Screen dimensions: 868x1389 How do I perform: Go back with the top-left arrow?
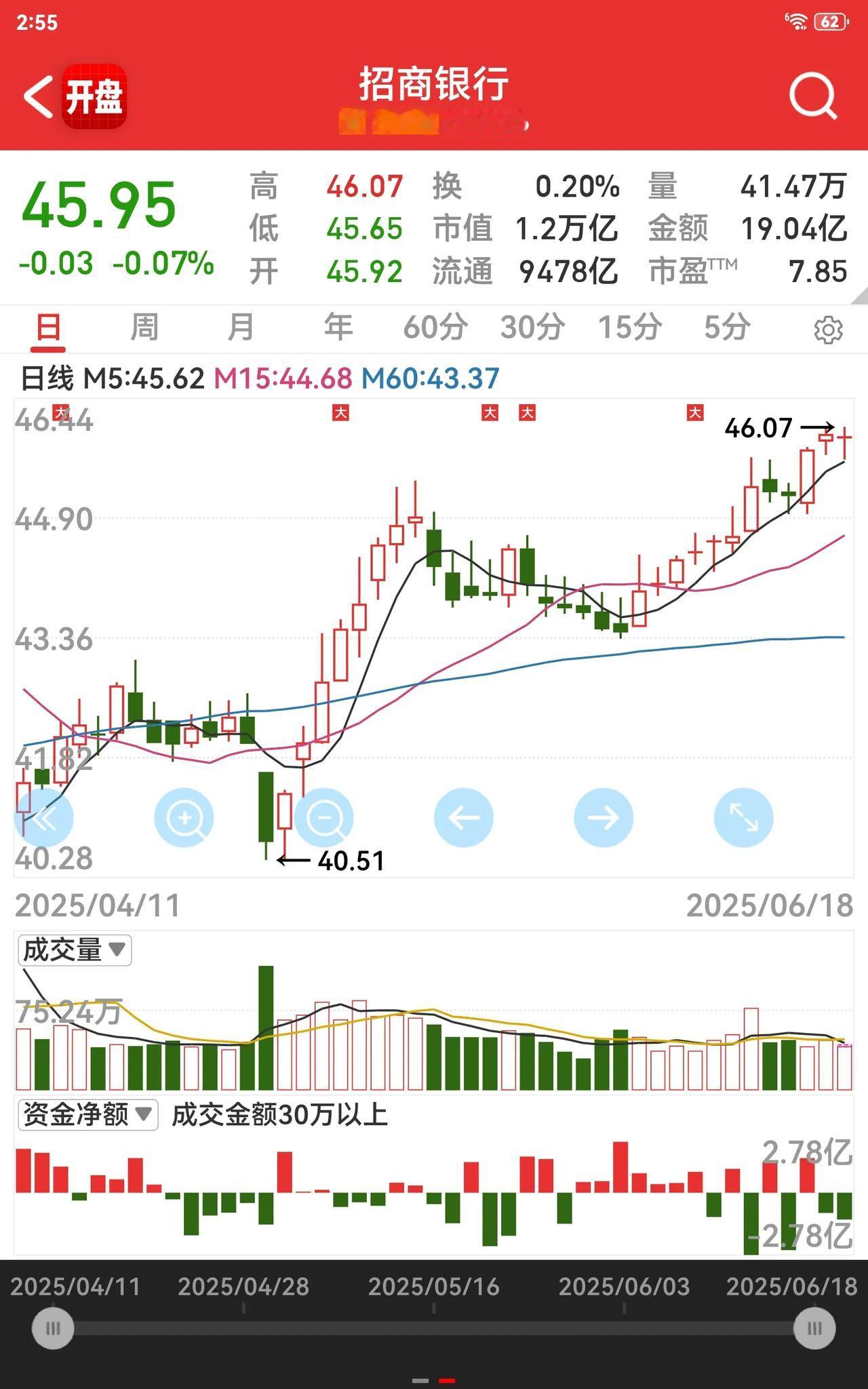[39, 97]
